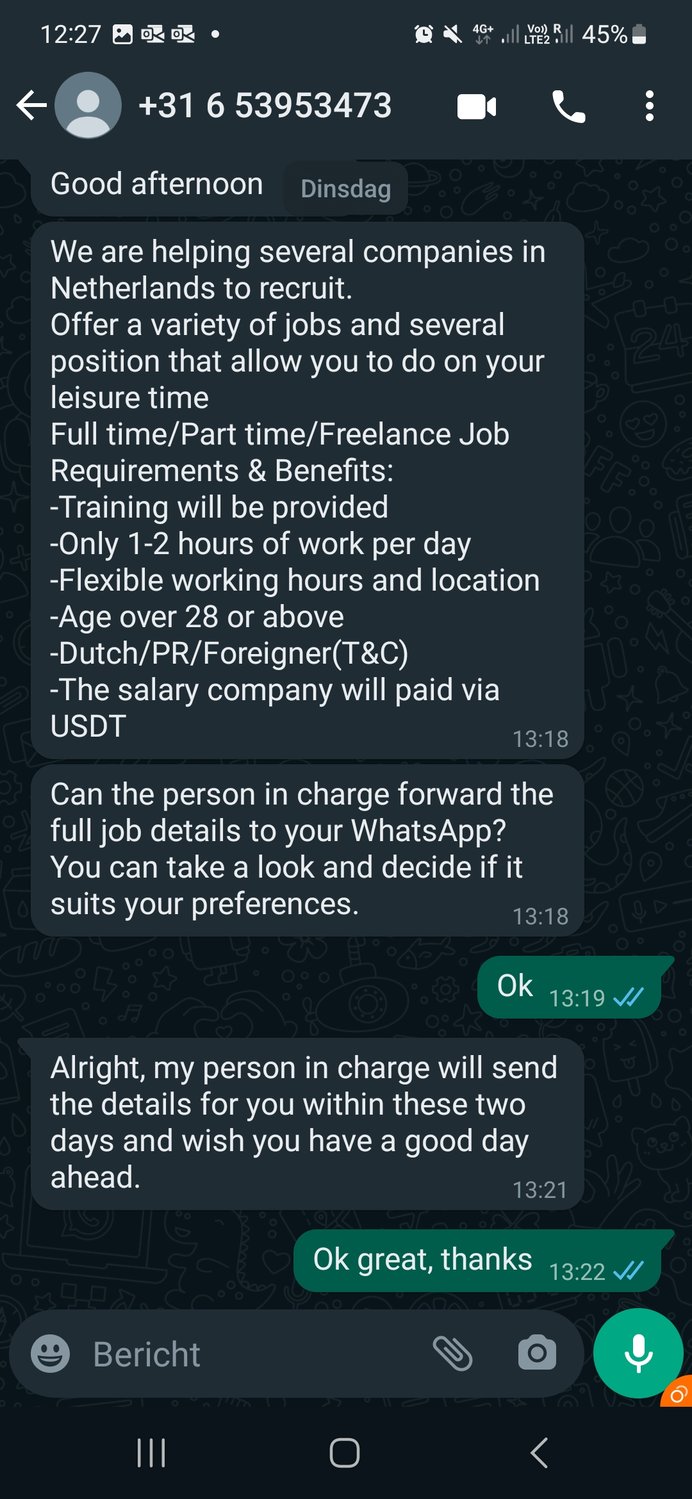692x1499 pixels.
Task: Open the emoji picker
Action: (50, 1354)
